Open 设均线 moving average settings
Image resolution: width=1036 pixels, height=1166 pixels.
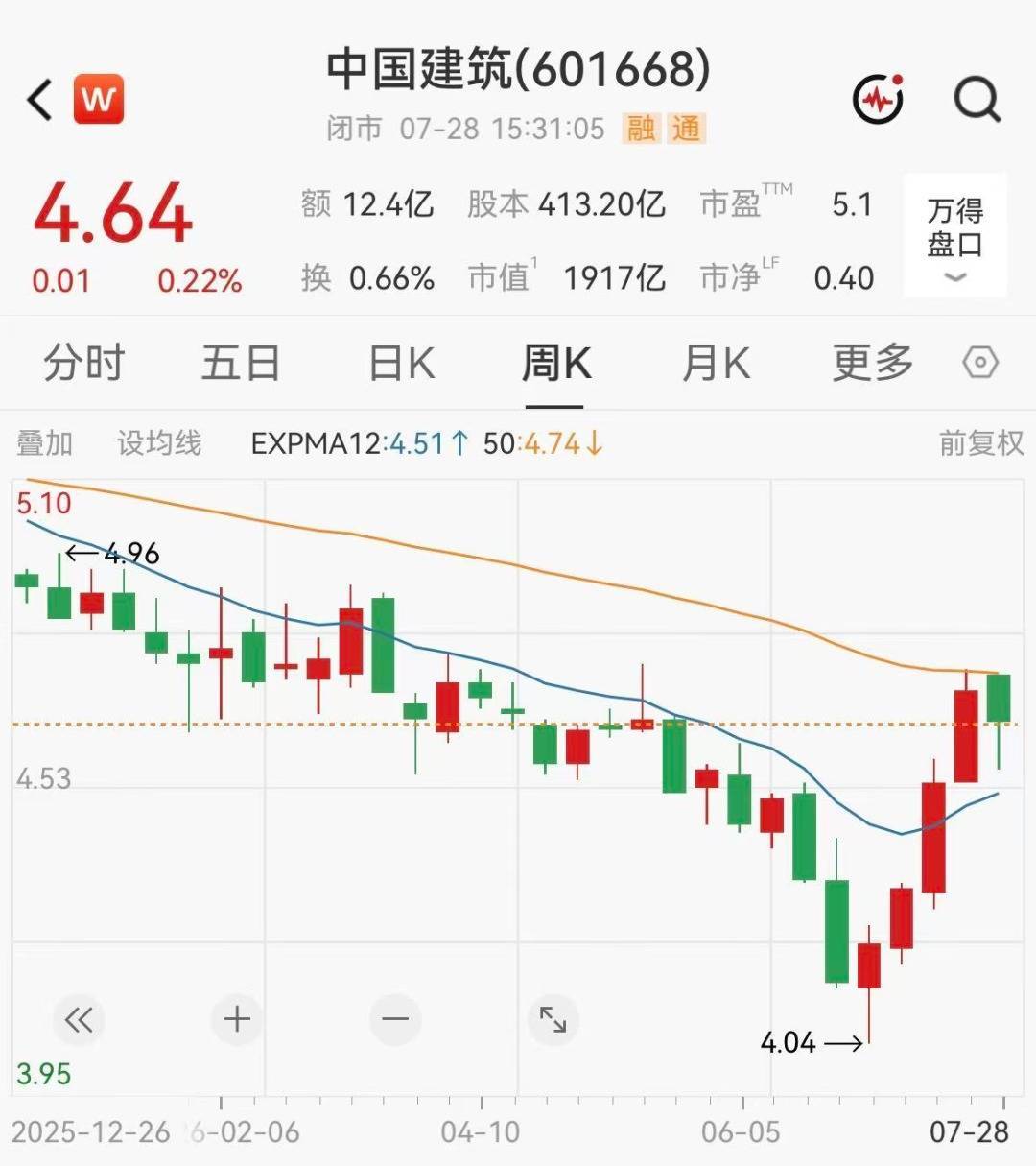[x=159, y=443]
